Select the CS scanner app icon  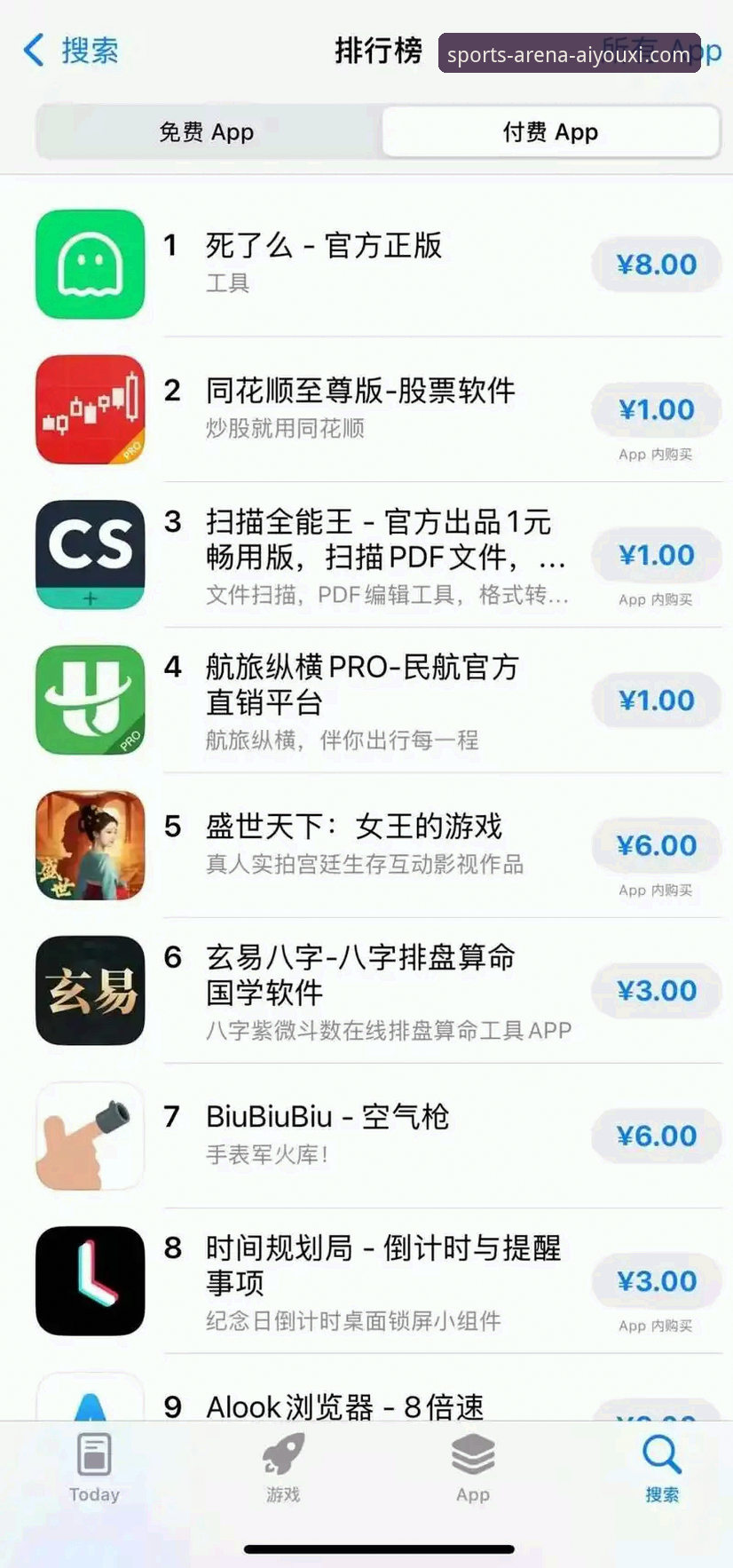pos(88,554)
